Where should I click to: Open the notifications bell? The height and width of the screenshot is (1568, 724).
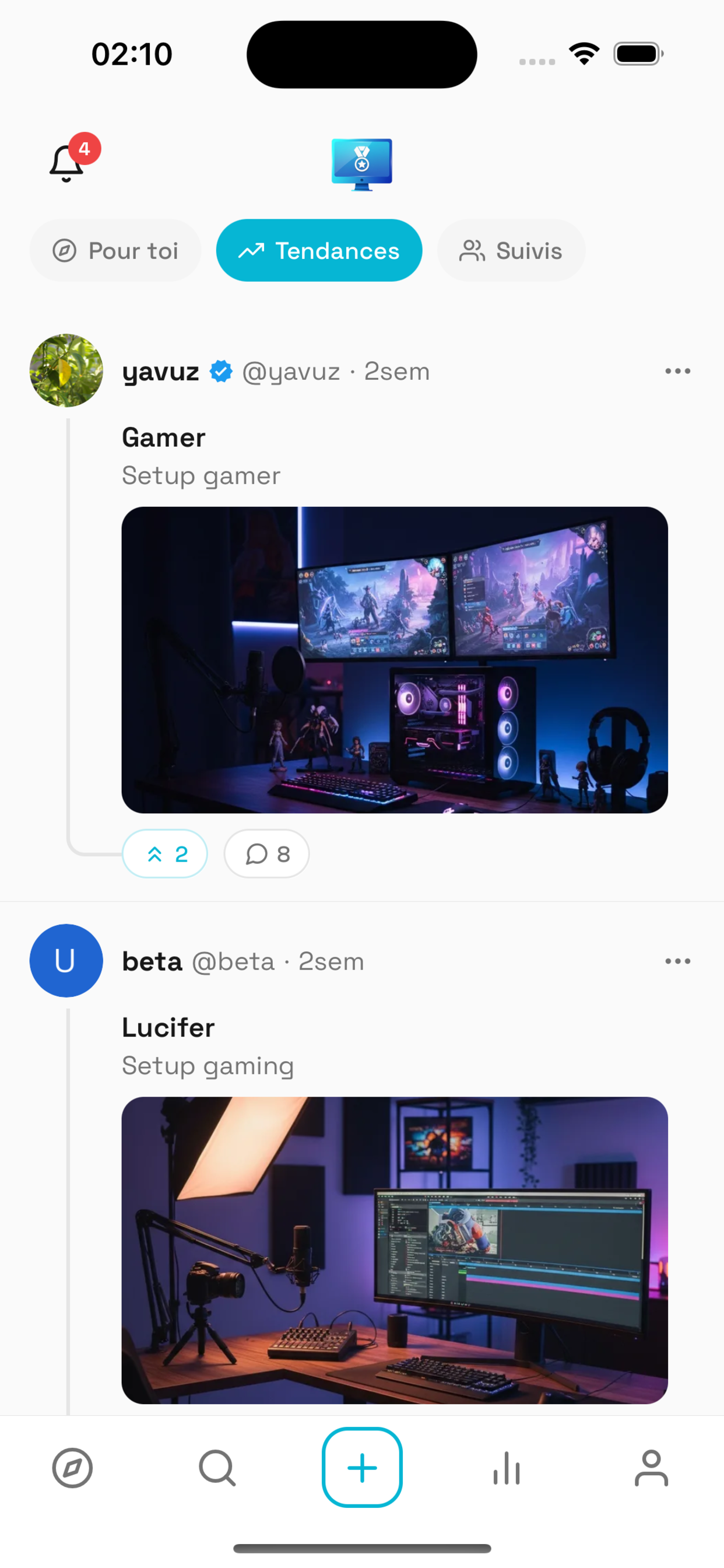point(66,163)
